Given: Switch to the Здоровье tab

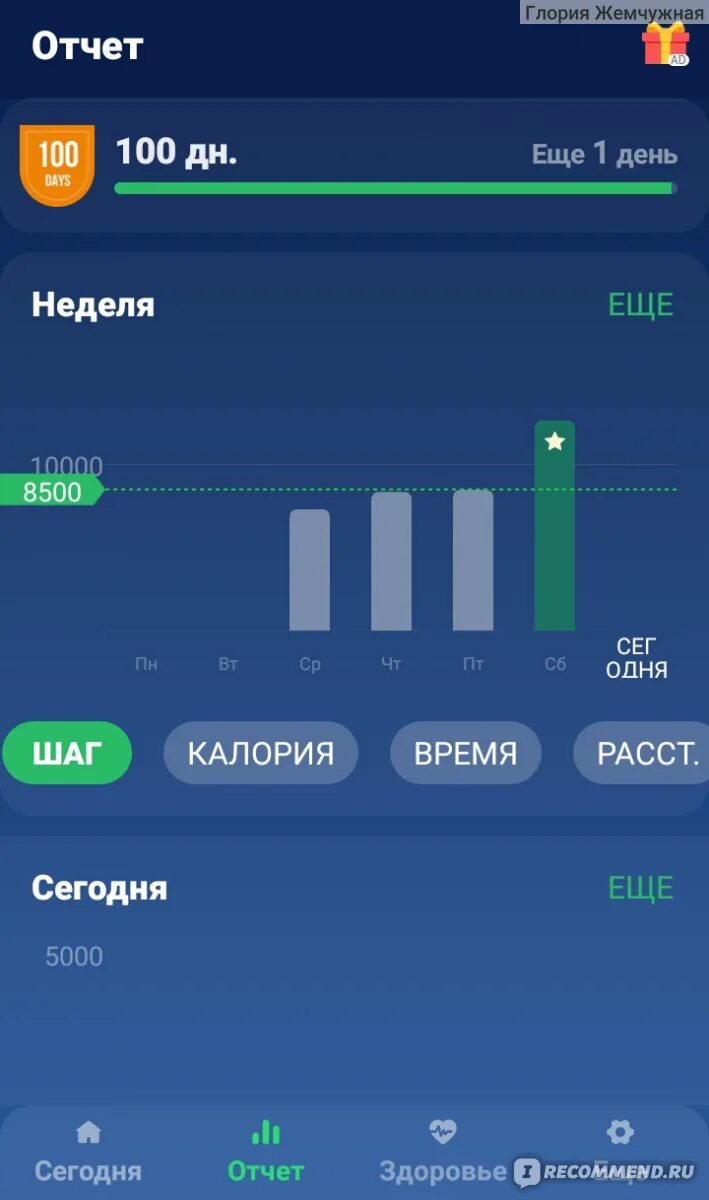Looking at the screenshot, I should coord(443,1152).
